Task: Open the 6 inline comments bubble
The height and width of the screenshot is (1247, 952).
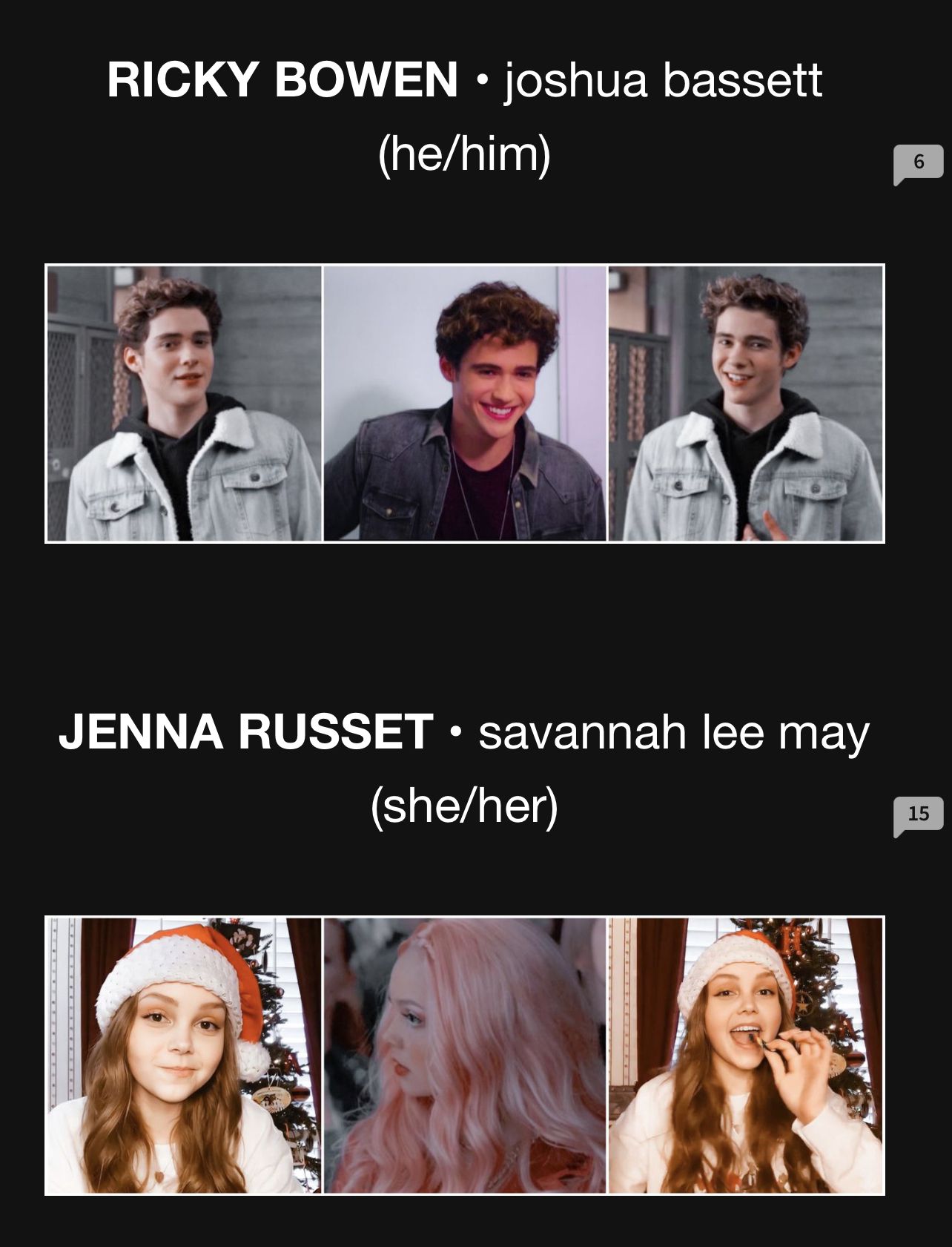Action: pos(918,162)
